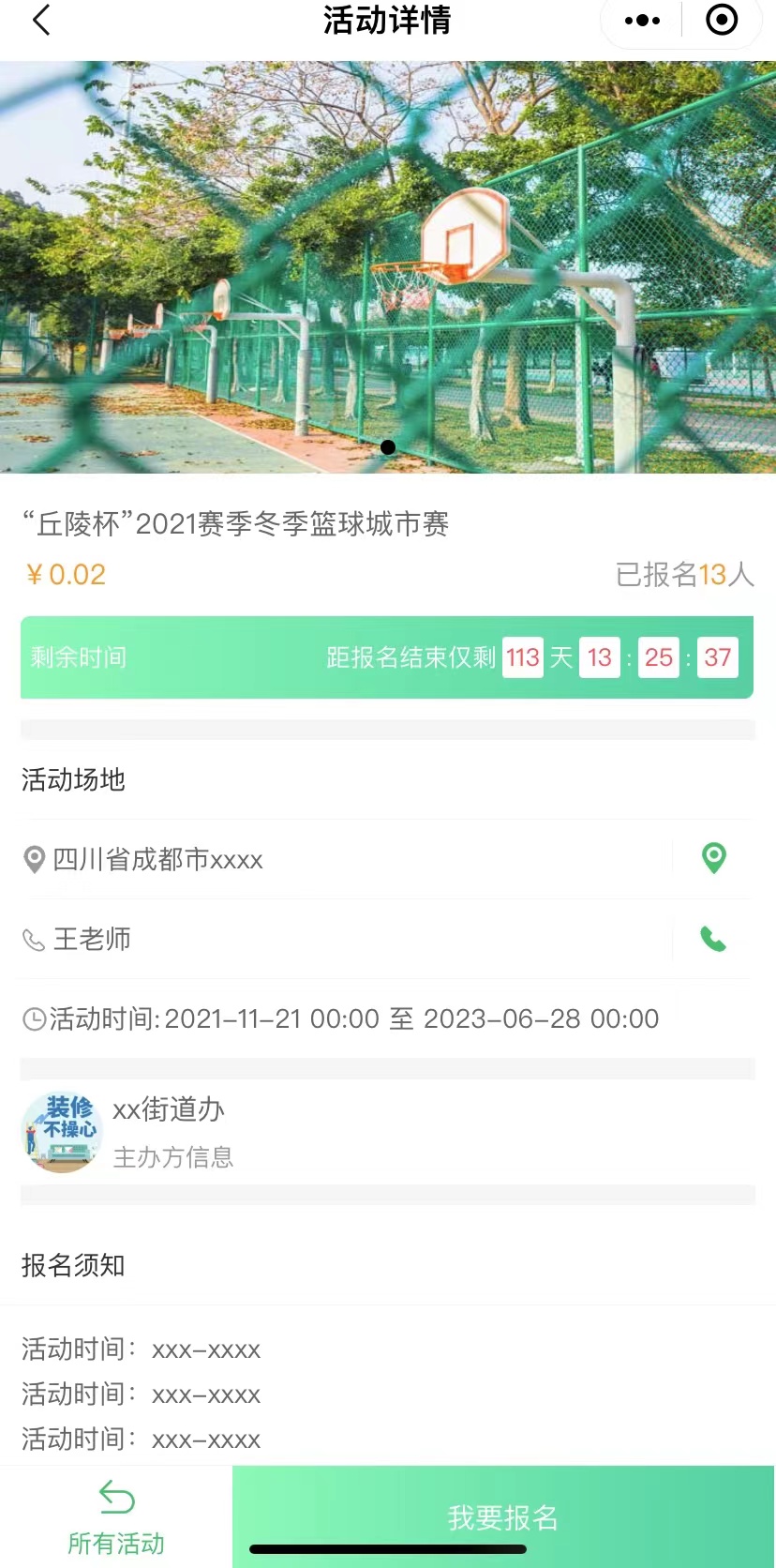View the basketball court banner image
The height and width of the screenshot is (1568, 776).
coord(388,267)
